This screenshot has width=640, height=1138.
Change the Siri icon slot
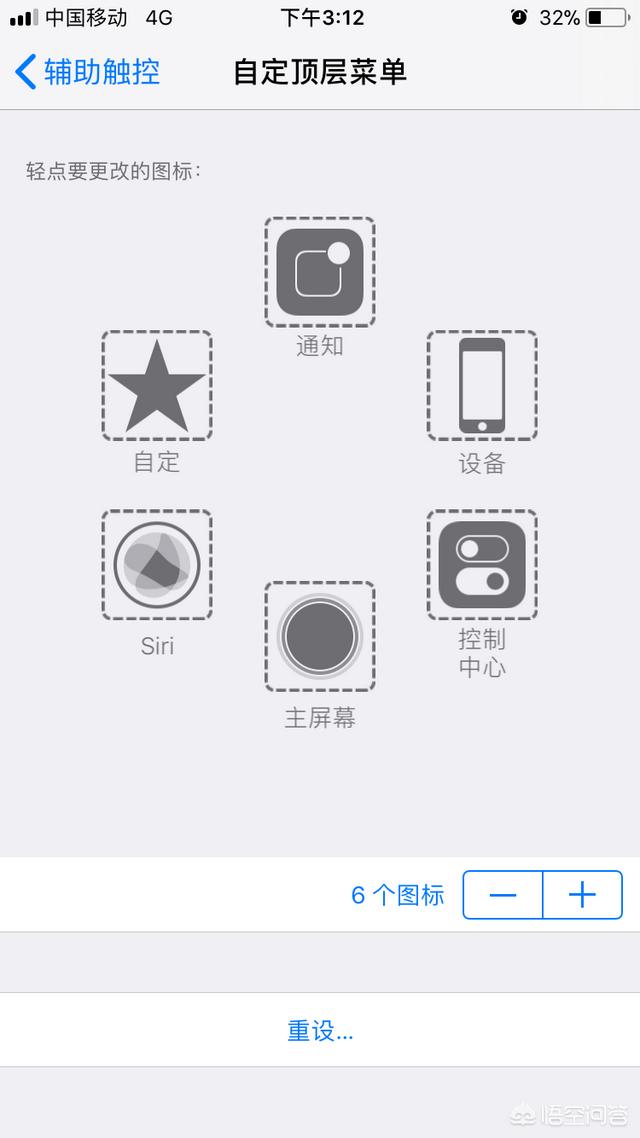157,565
